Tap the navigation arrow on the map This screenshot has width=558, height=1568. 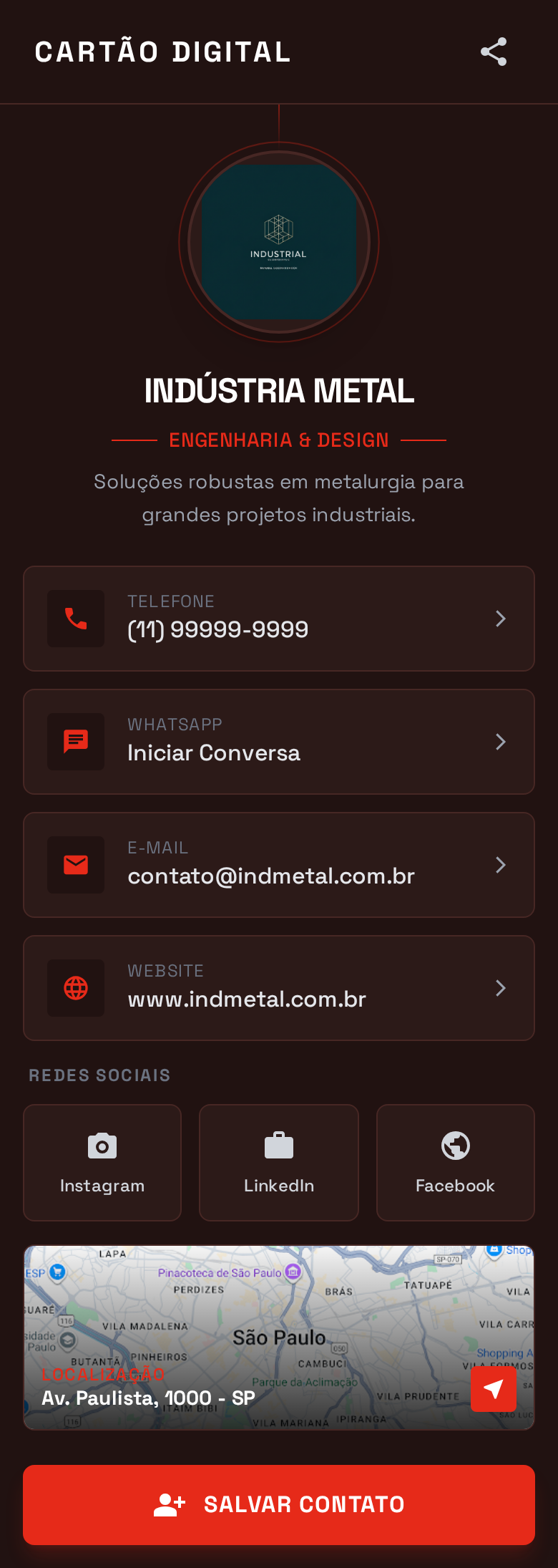(493, 1388)
